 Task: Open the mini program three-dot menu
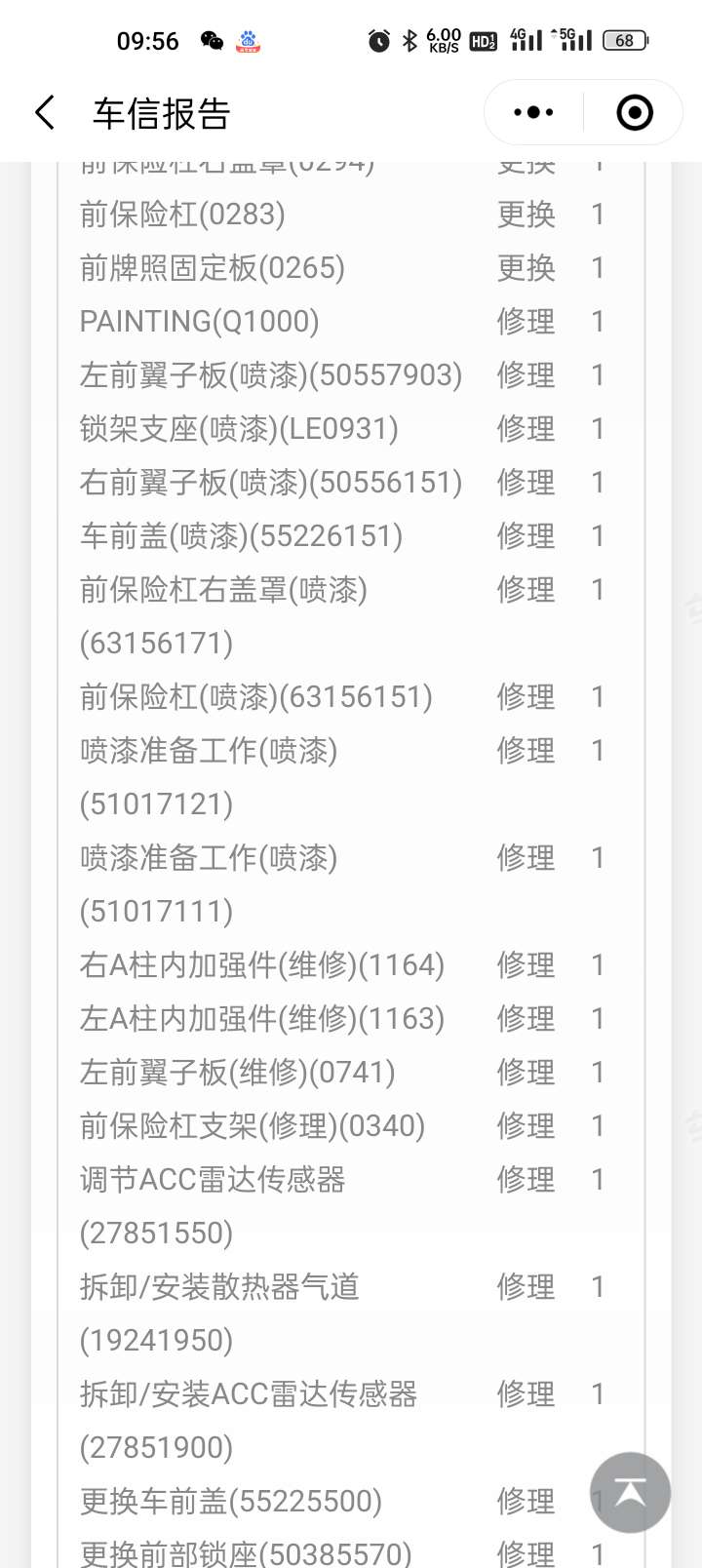[533, 113]
